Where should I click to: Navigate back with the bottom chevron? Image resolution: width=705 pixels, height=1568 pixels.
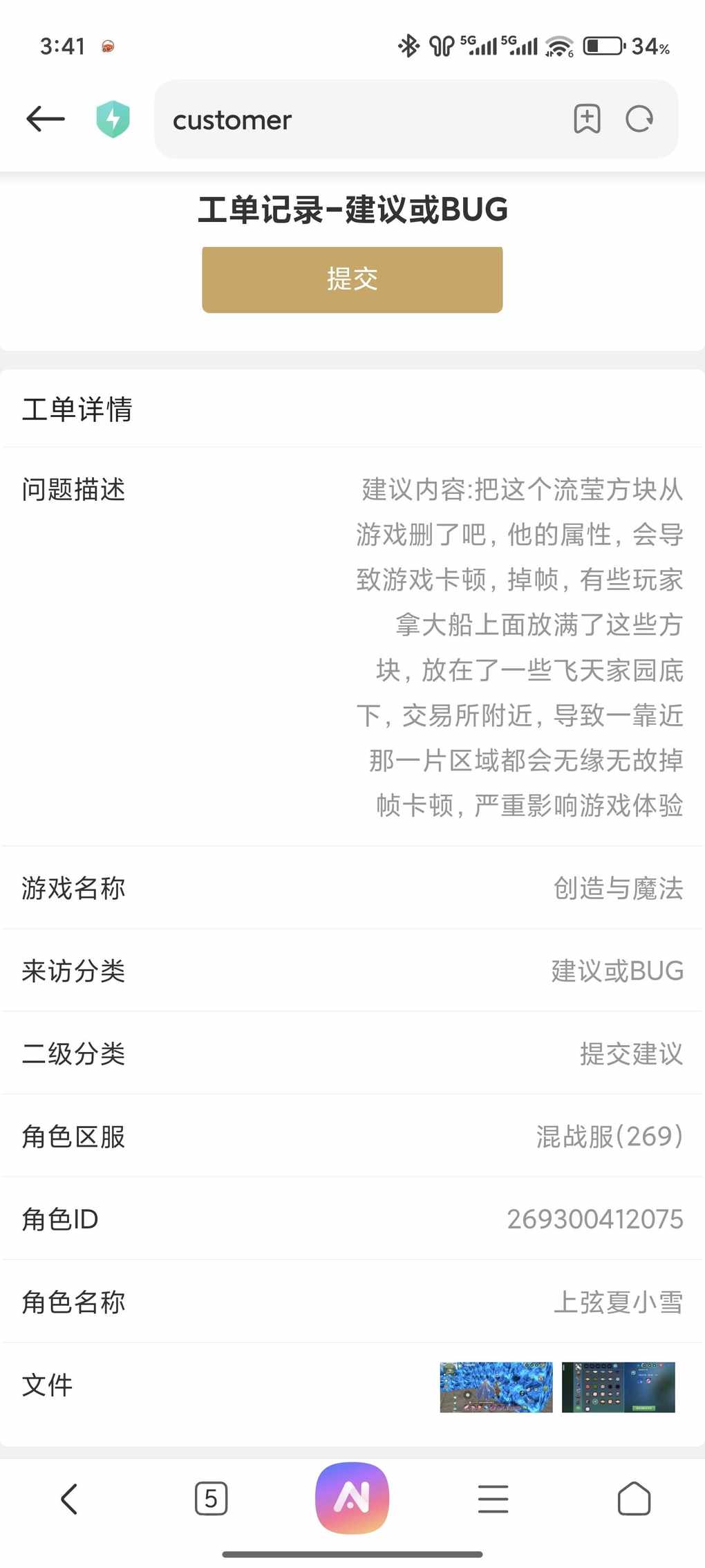[69, 1499]
